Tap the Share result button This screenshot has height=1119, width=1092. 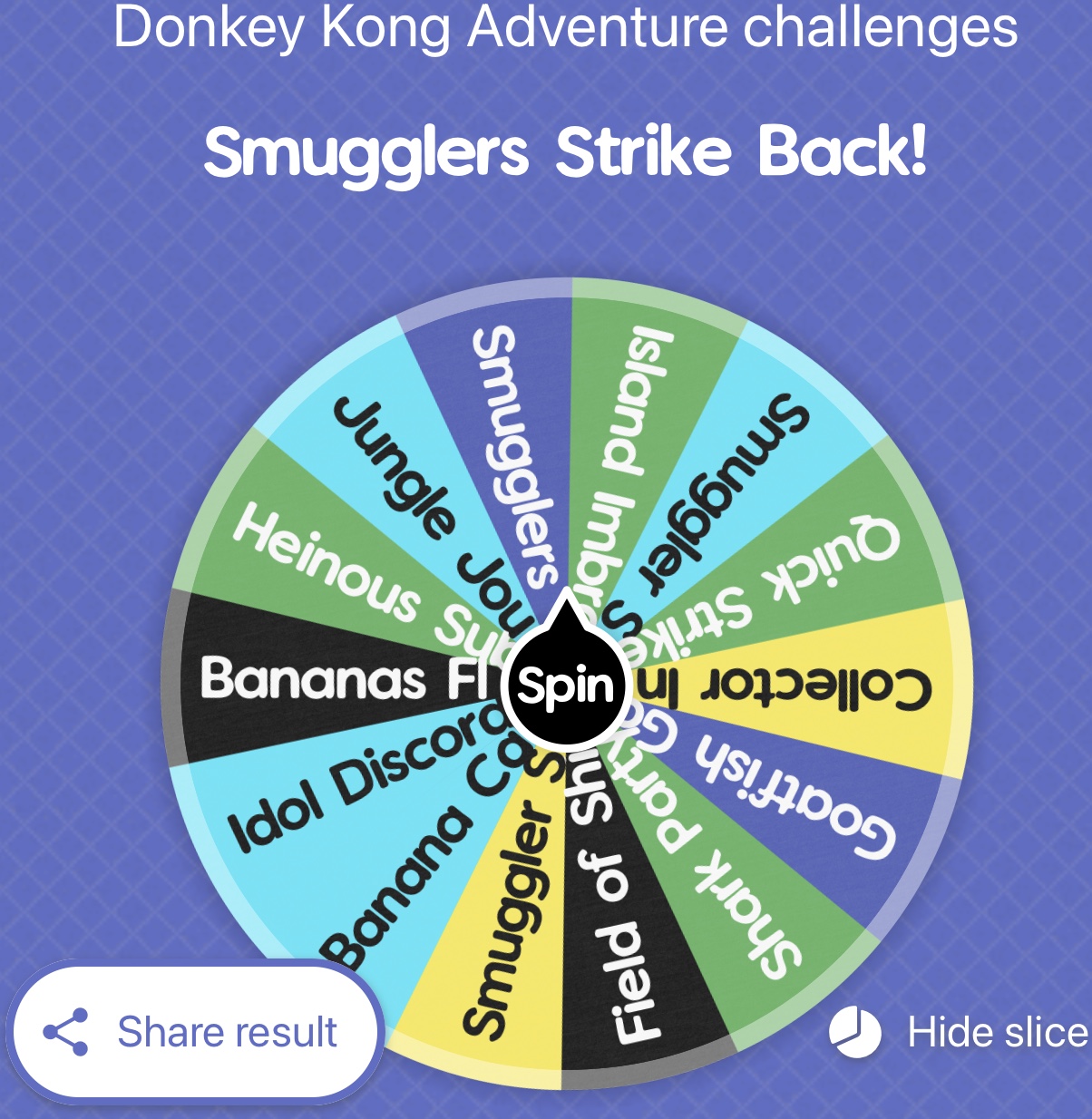pos(194,1032)
